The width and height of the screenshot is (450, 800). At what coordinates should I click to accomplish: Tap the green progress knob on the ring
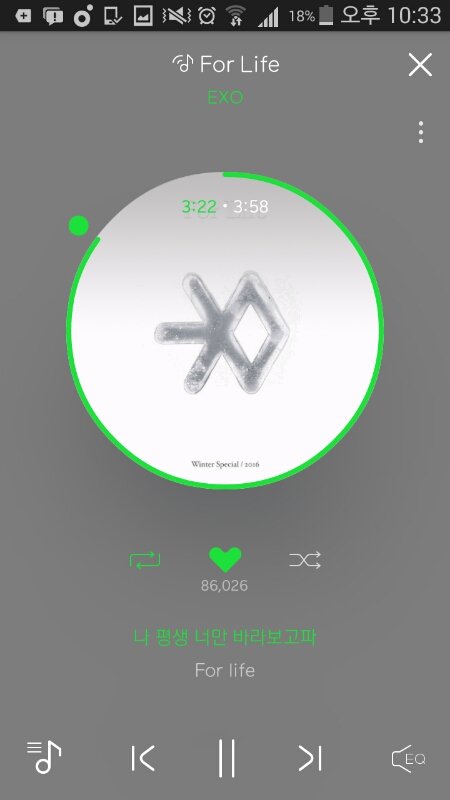(x=79, y=226)
